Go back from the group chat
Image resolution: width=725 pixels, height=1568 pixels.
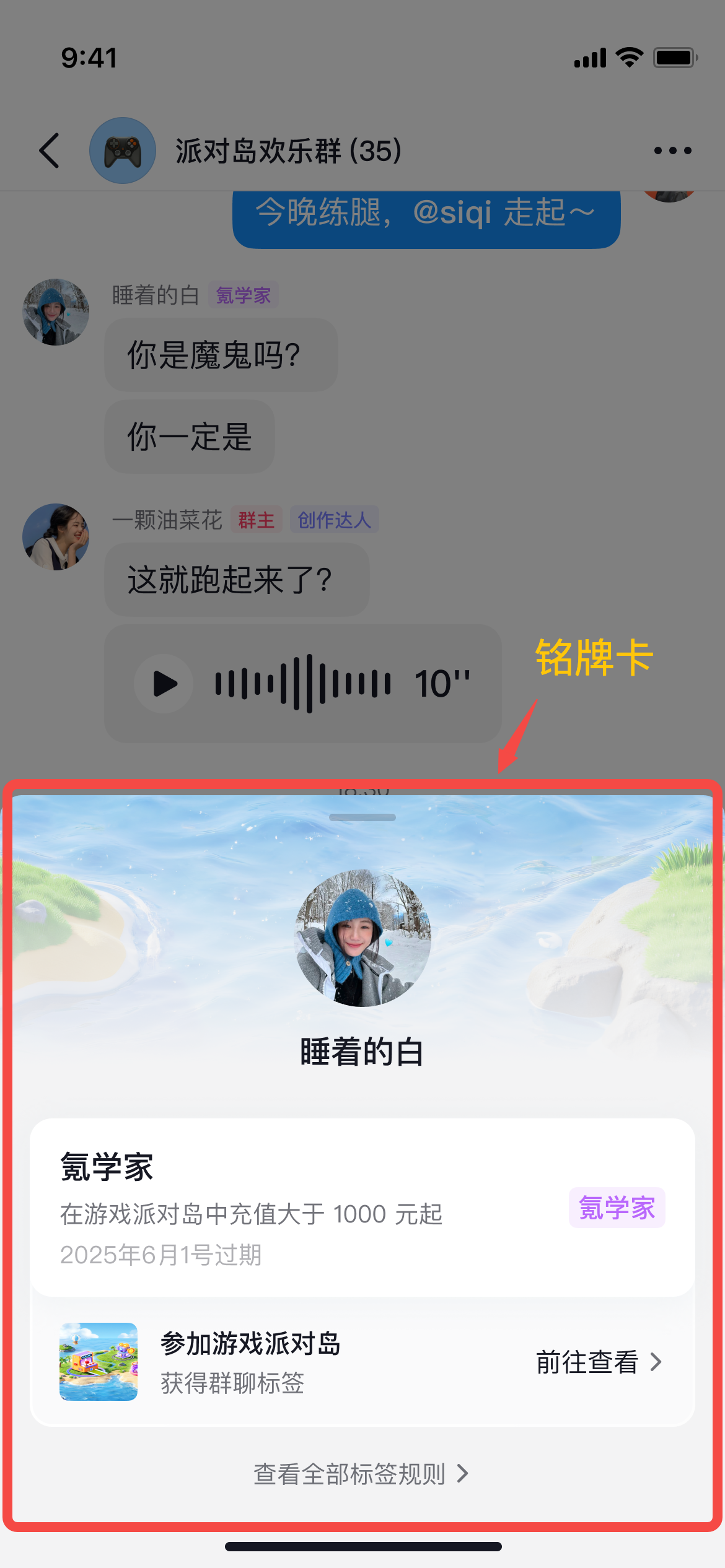pyautogui.click(x=50, y=150)
